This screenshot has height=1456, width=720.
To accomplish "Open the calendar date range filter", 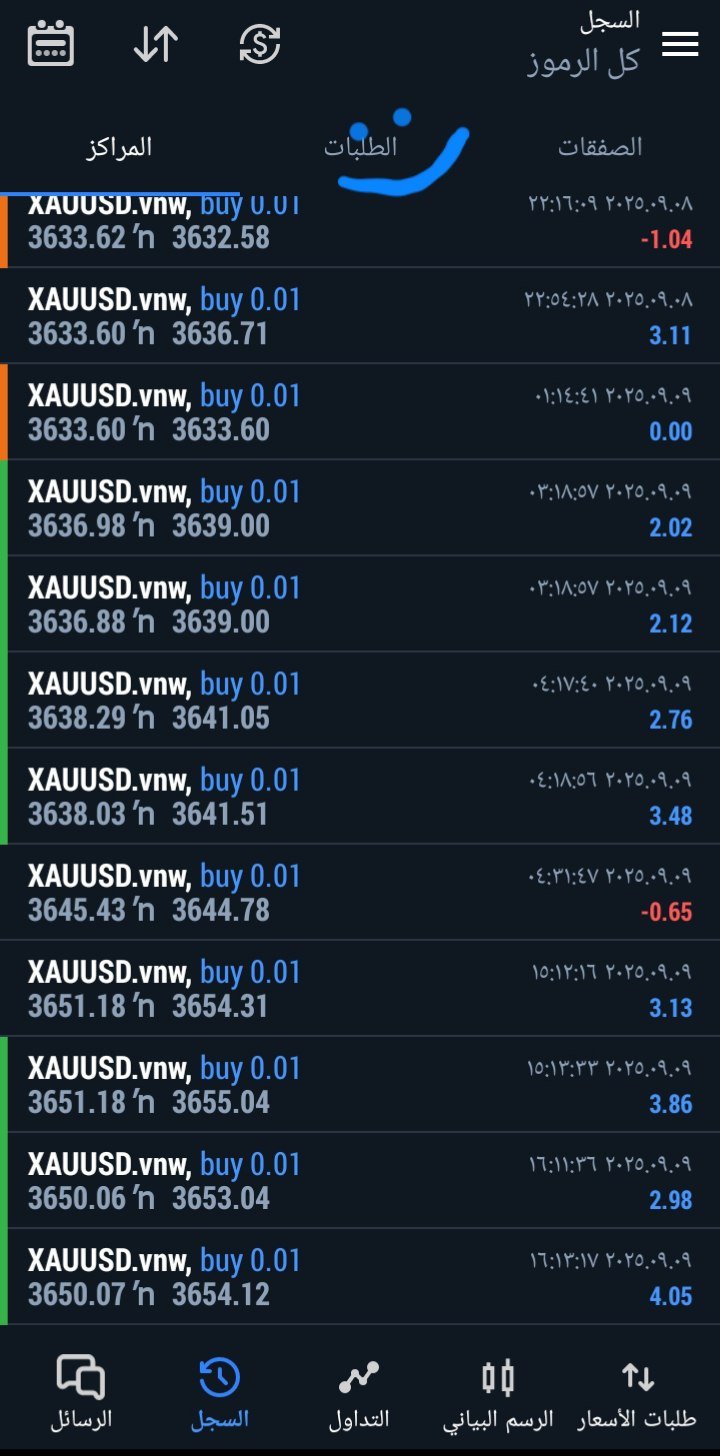I will [51, 45].
